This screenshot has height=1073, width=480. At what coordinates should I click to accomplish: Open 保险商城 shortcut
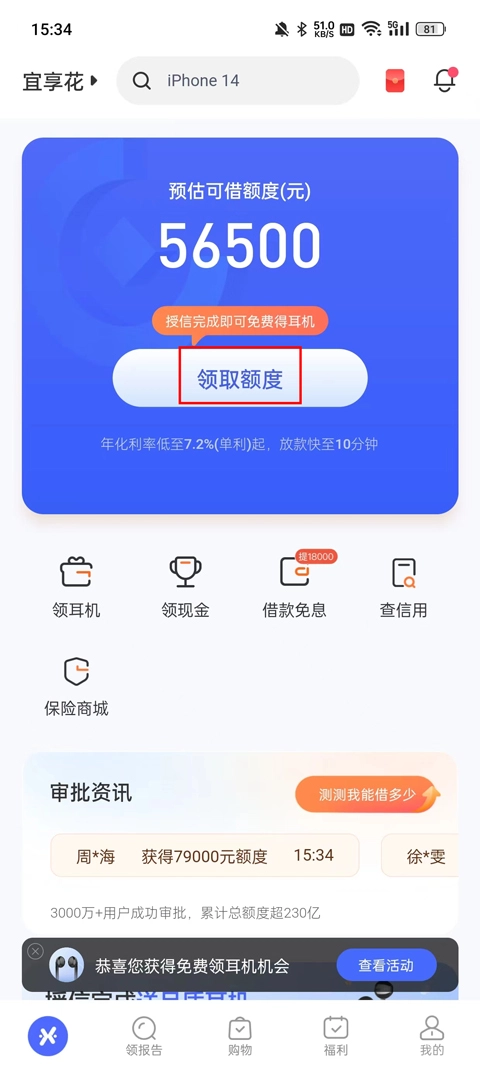point(76,686)
